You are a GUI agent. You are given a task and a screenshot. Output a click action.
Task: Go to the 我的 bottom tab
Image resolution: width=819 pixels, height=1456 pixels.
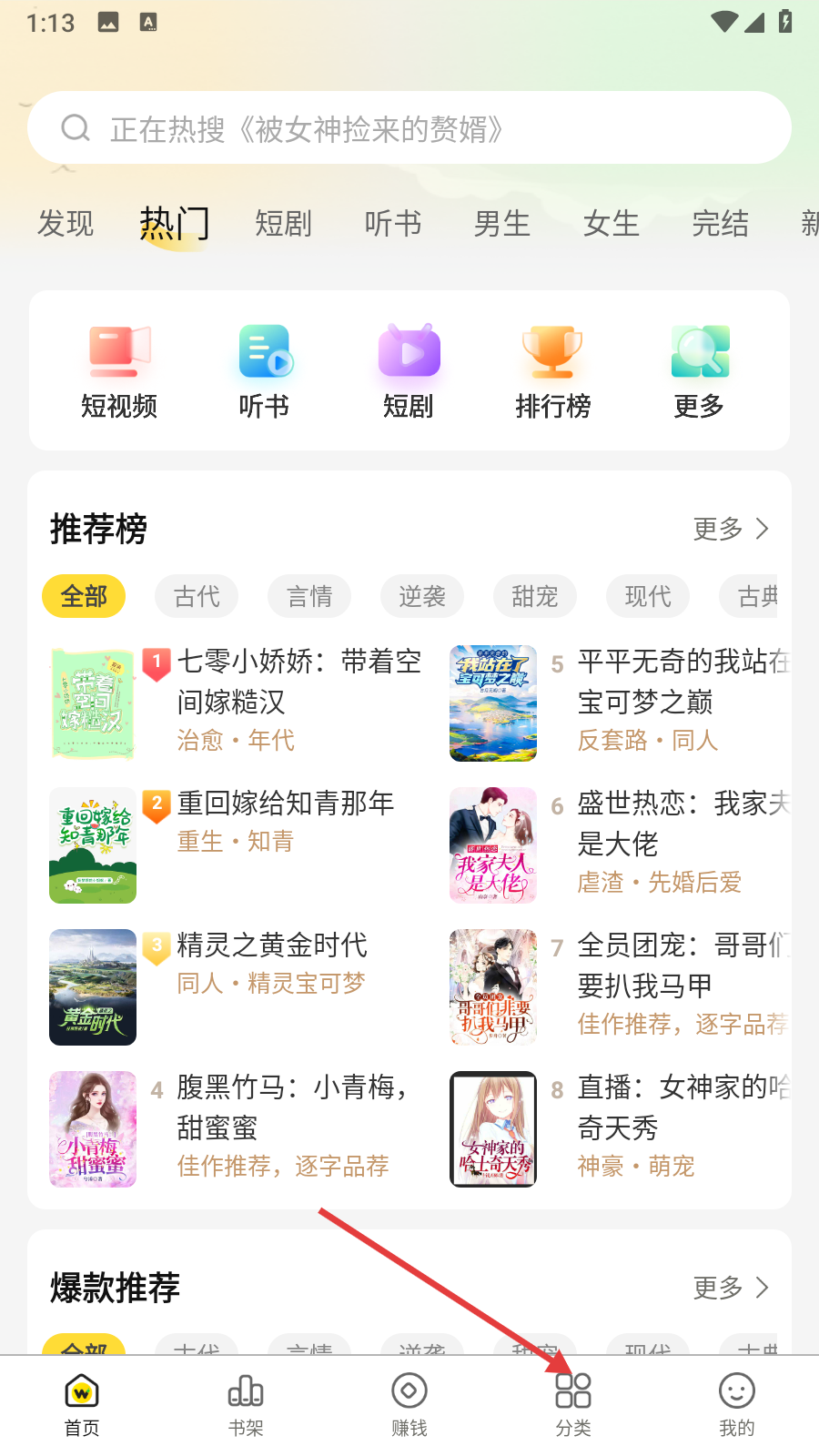(737, 1405)
